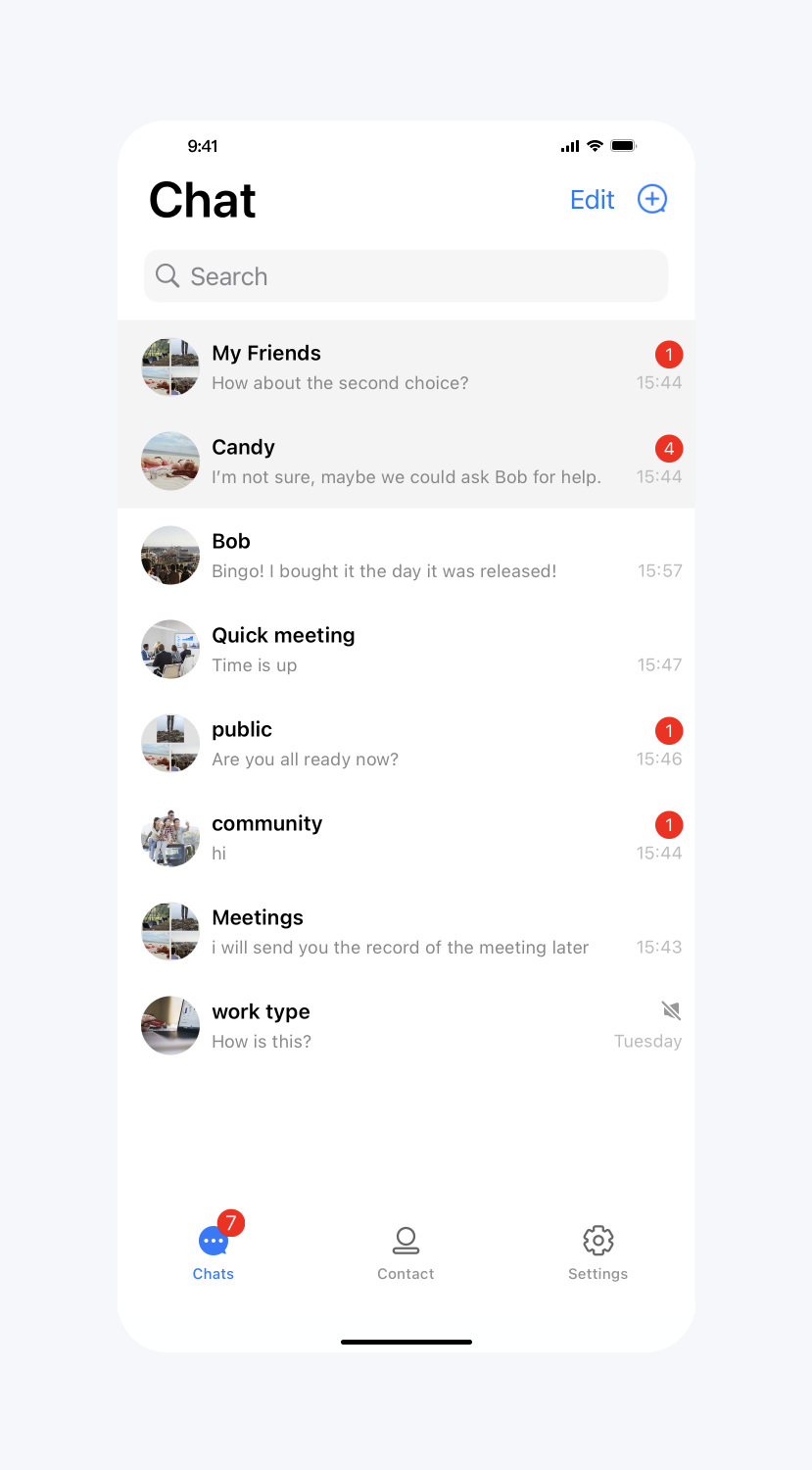Open the chat with Candy
Screen dimensions: 812x1470
(406, 462)
